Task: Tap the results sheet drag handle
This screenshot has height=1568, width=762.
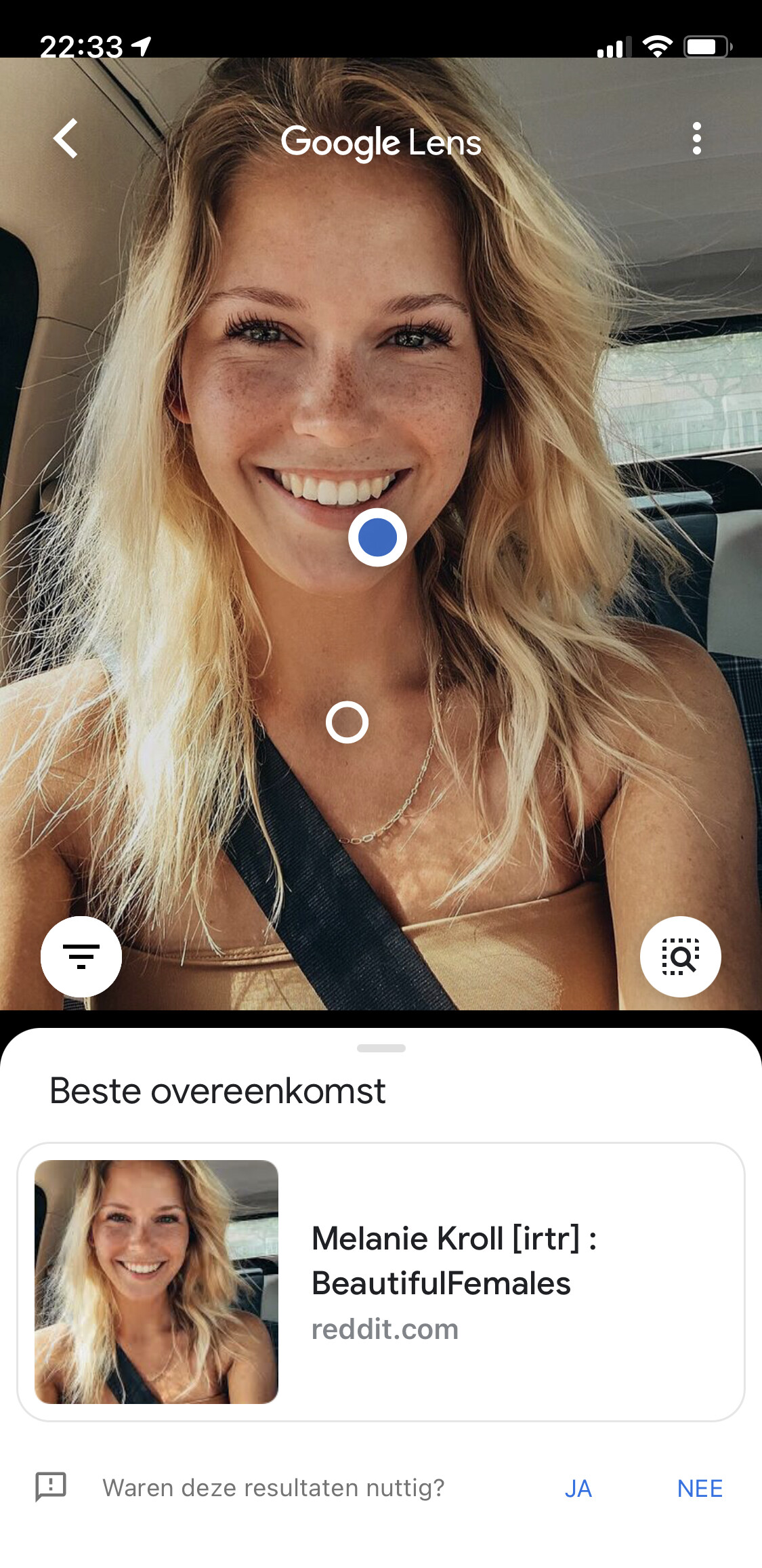Action: [381, 1048]
